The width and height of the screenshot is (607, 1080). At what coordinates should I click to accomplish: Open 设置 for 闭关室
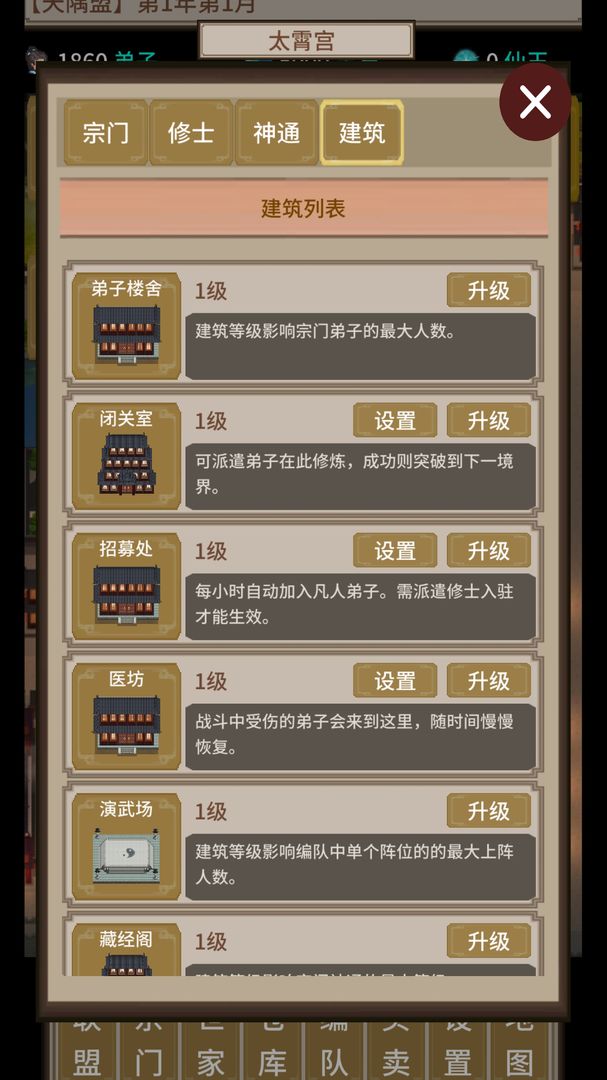[x=395, y=420]
